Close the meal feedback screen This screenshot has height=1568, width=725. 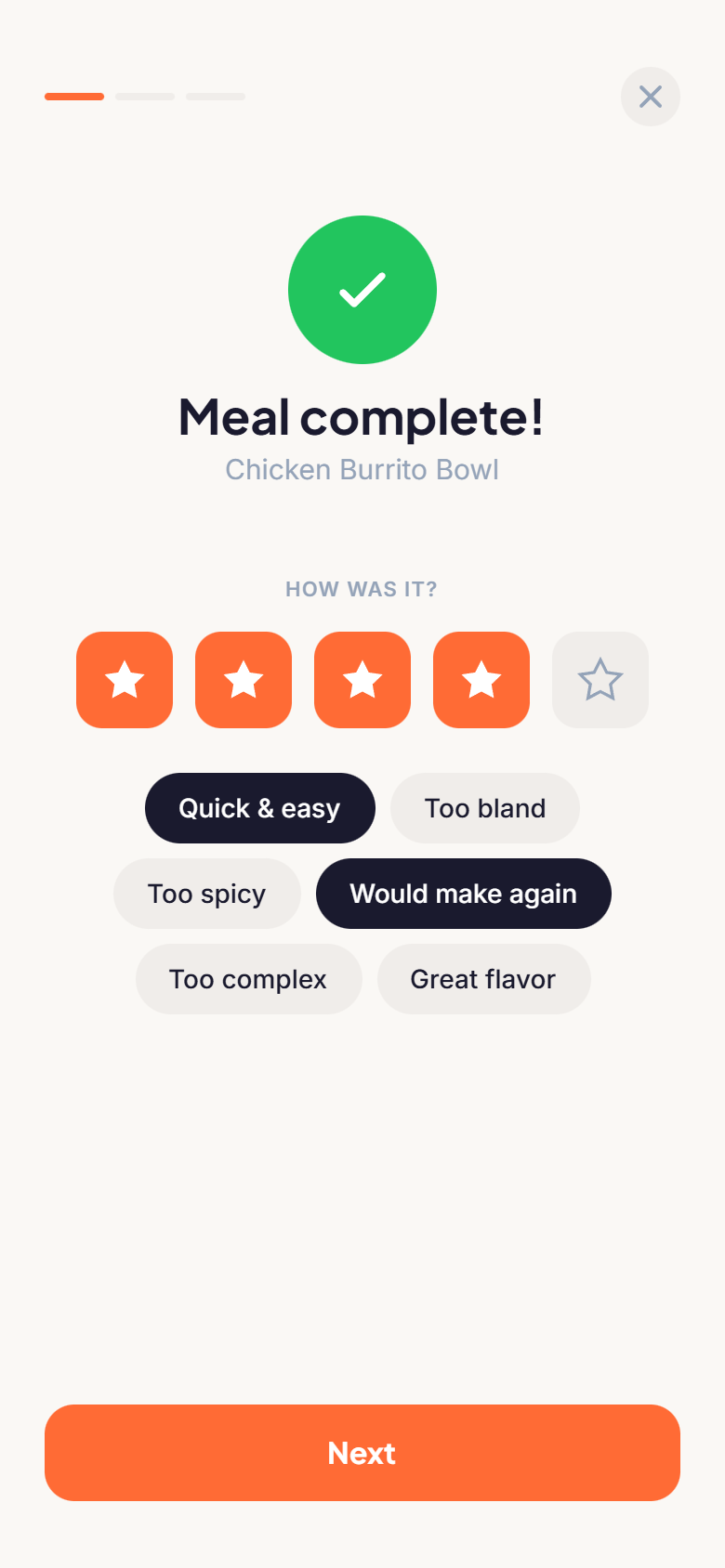pyautogui.click(x=651, y=97)
